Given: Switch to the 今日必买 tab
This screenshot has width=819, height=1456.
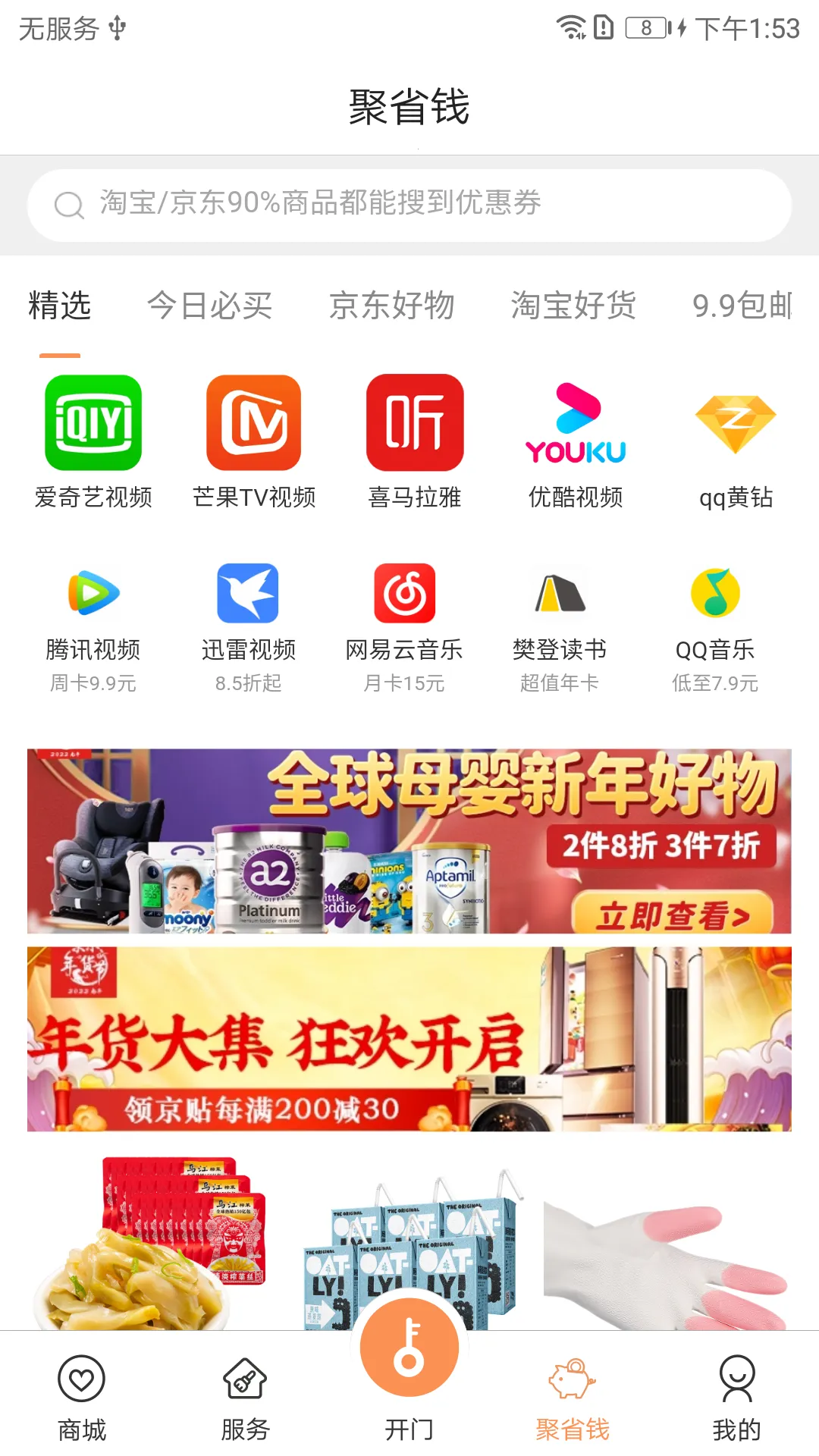Looking at the screenshot, I should point(209,306).
